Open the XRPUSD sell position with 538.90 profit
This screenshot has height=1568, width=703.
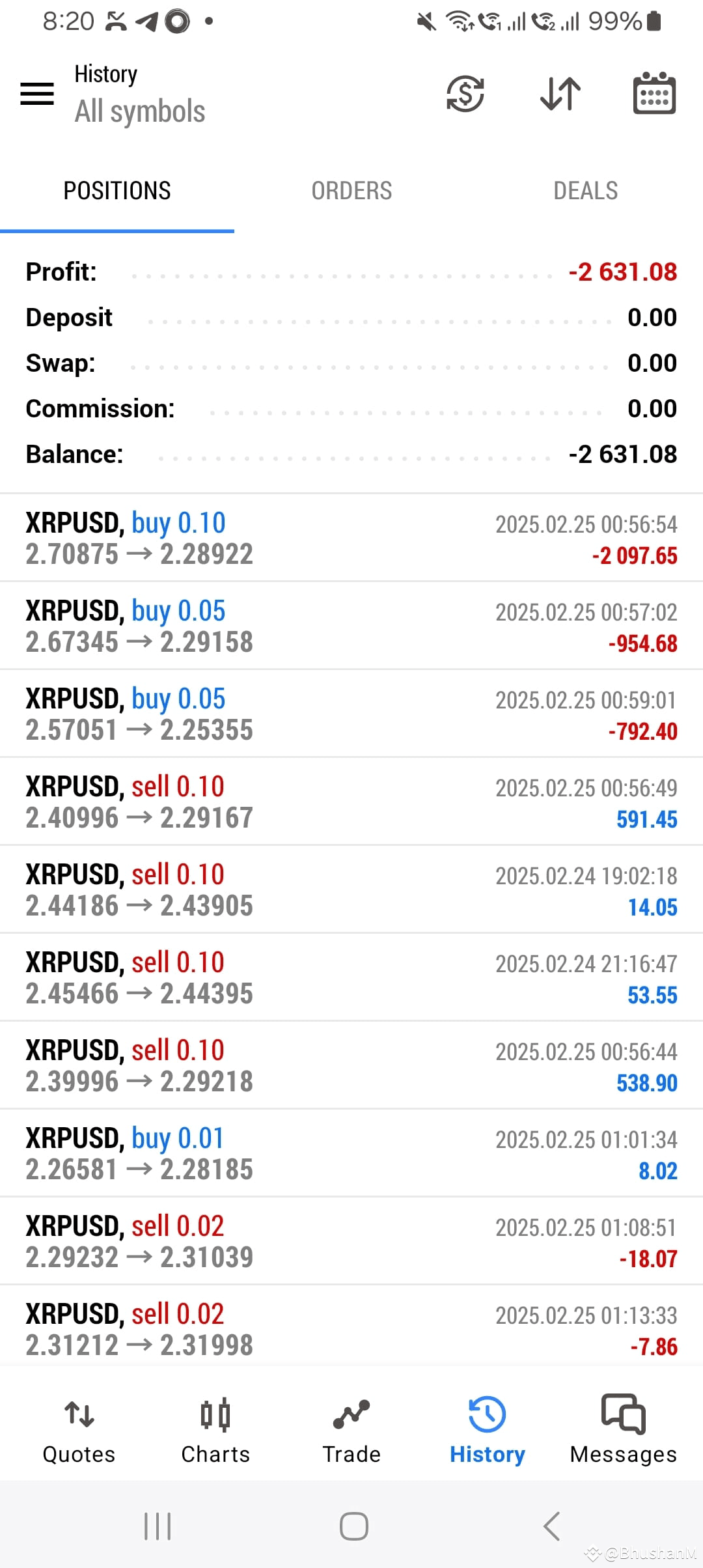coord(351,1065)
